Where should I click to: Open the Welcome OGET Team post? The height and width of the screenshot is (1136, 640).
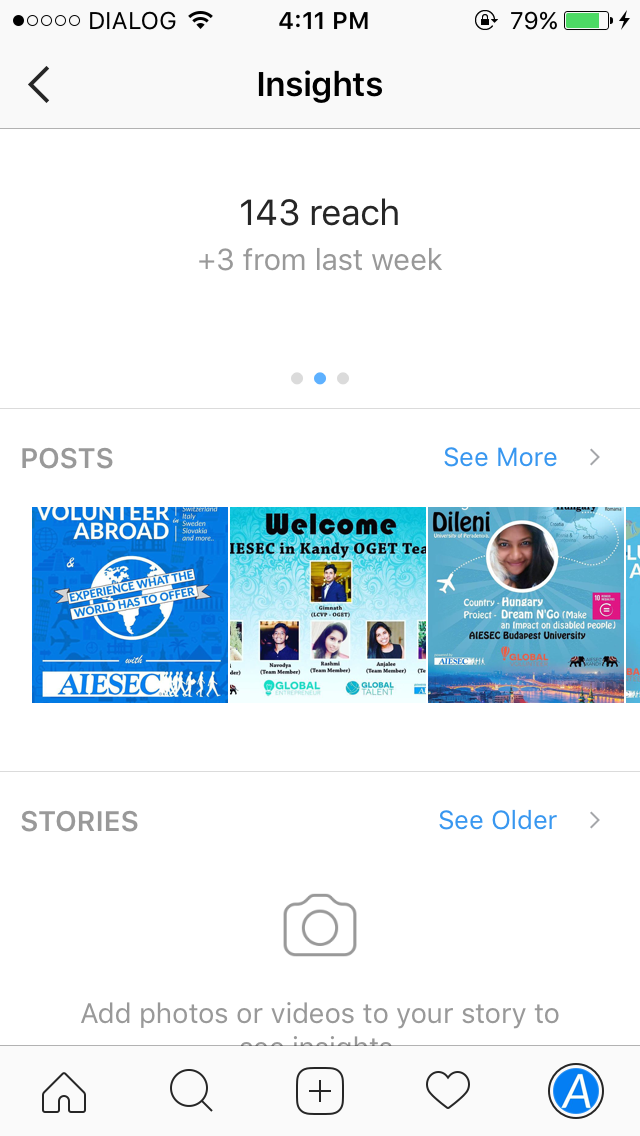tap(328, 605)
